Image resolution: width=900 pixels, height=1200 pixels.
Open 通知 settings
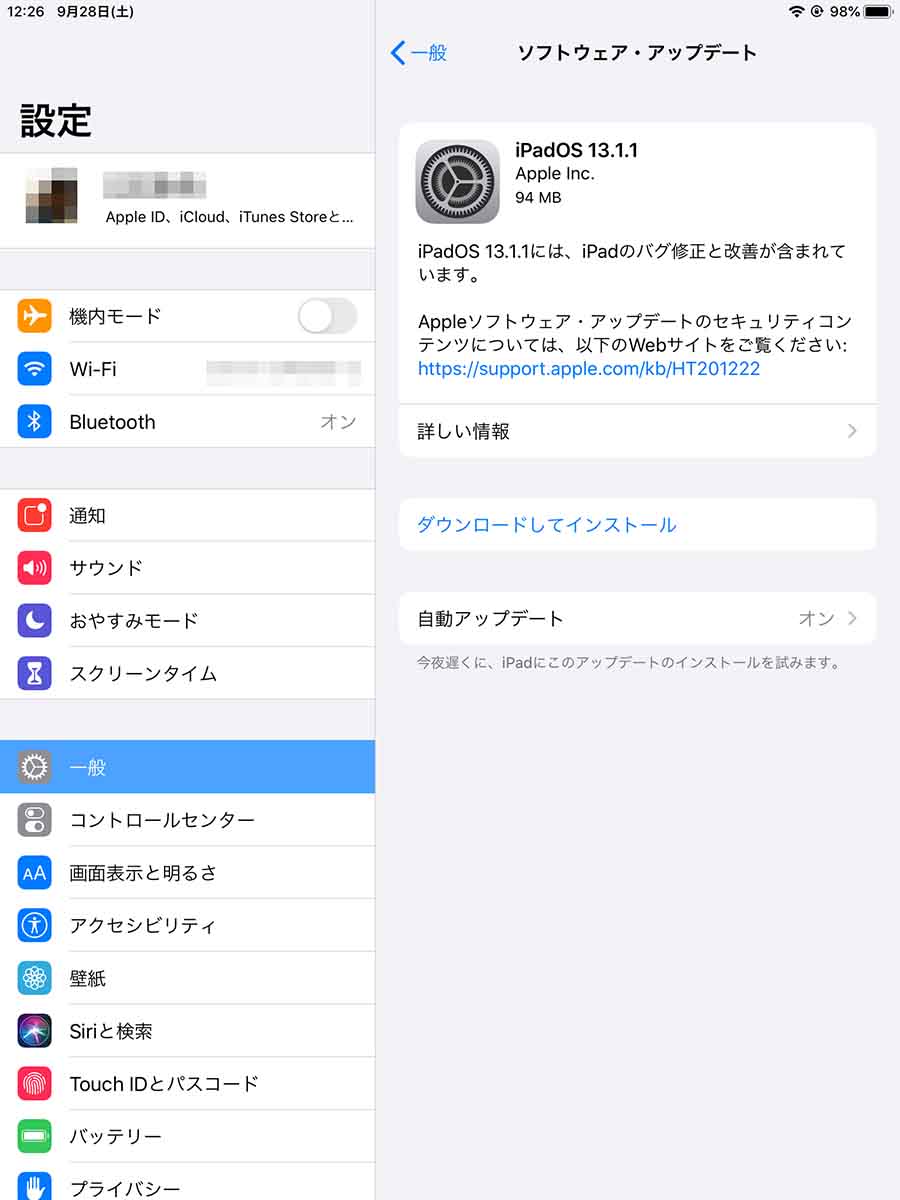point(187,516)
